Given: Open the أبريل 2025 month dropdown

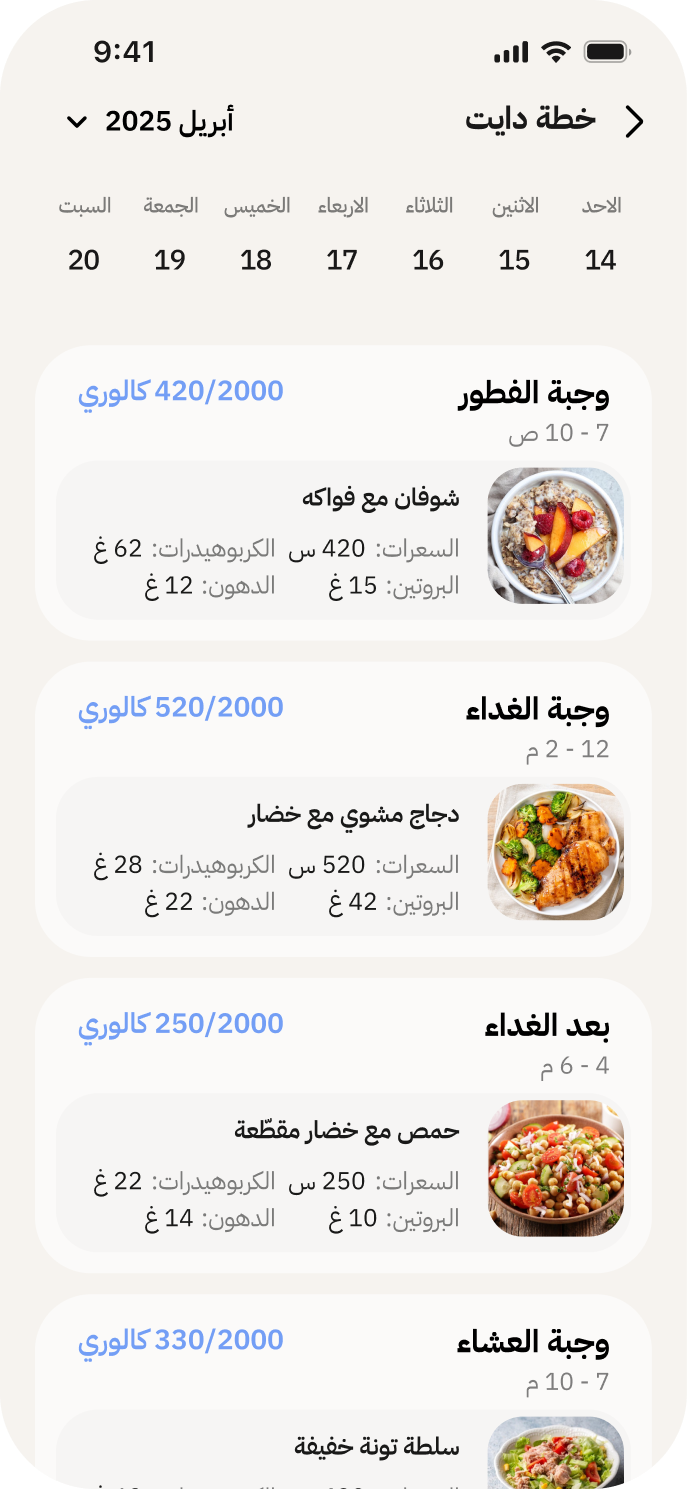Looking at the screenshot, I should click(x=150, y=122).
